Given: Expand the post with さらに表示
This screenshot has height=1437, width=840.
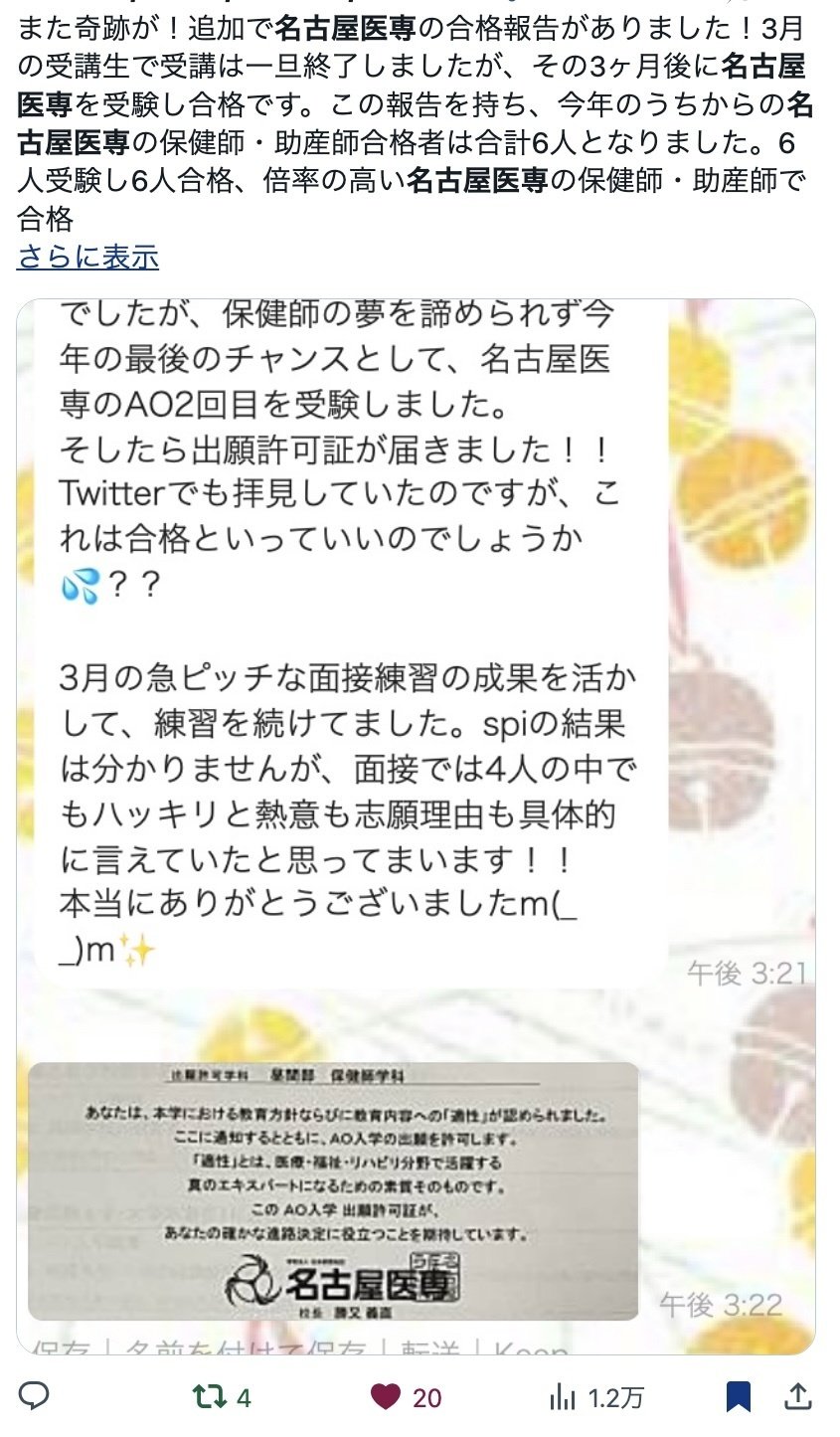Looking at the screenshot, I should 87,257.
